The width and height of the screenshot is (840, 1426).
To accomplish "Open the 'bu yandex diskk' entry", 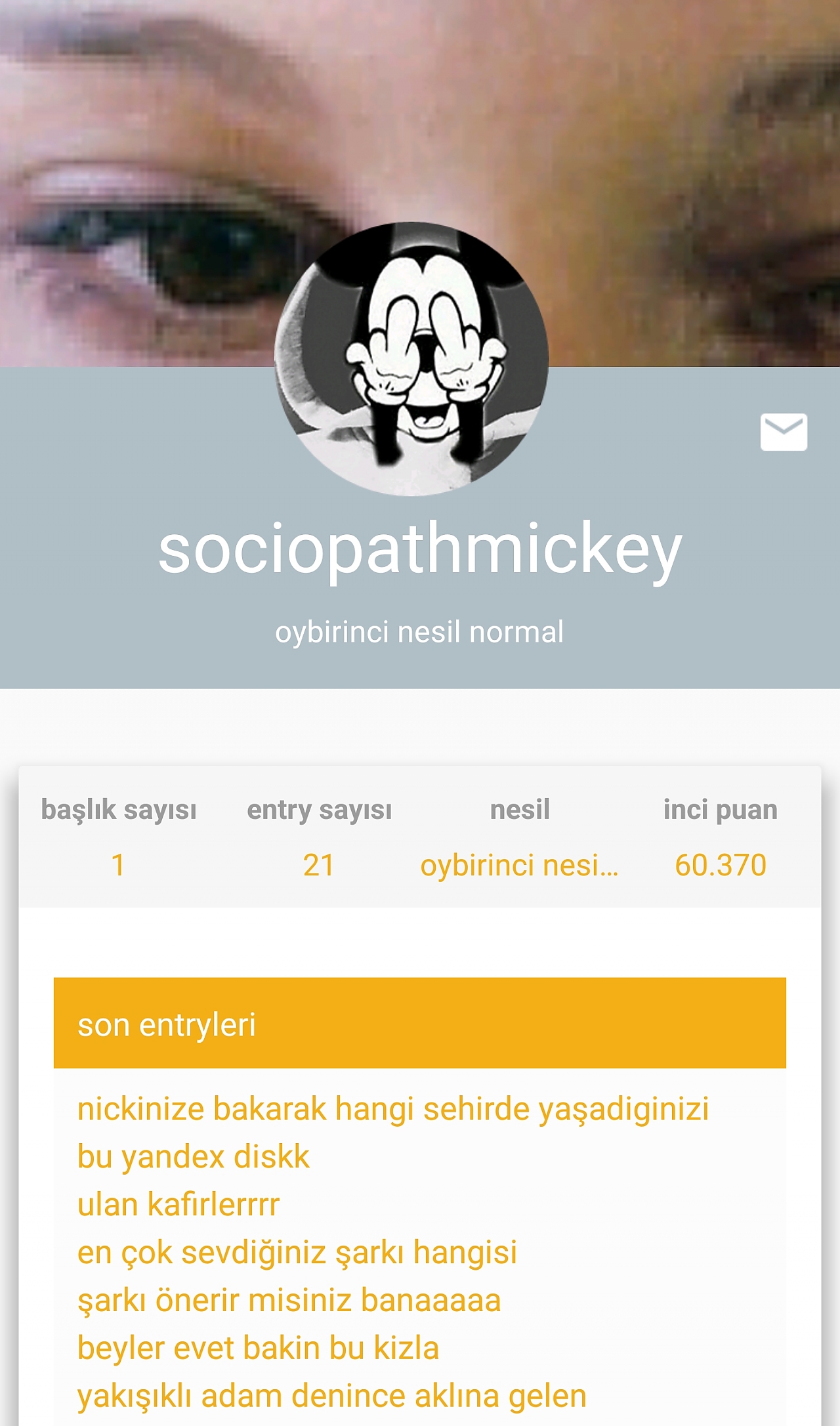I will [194, 1157].
